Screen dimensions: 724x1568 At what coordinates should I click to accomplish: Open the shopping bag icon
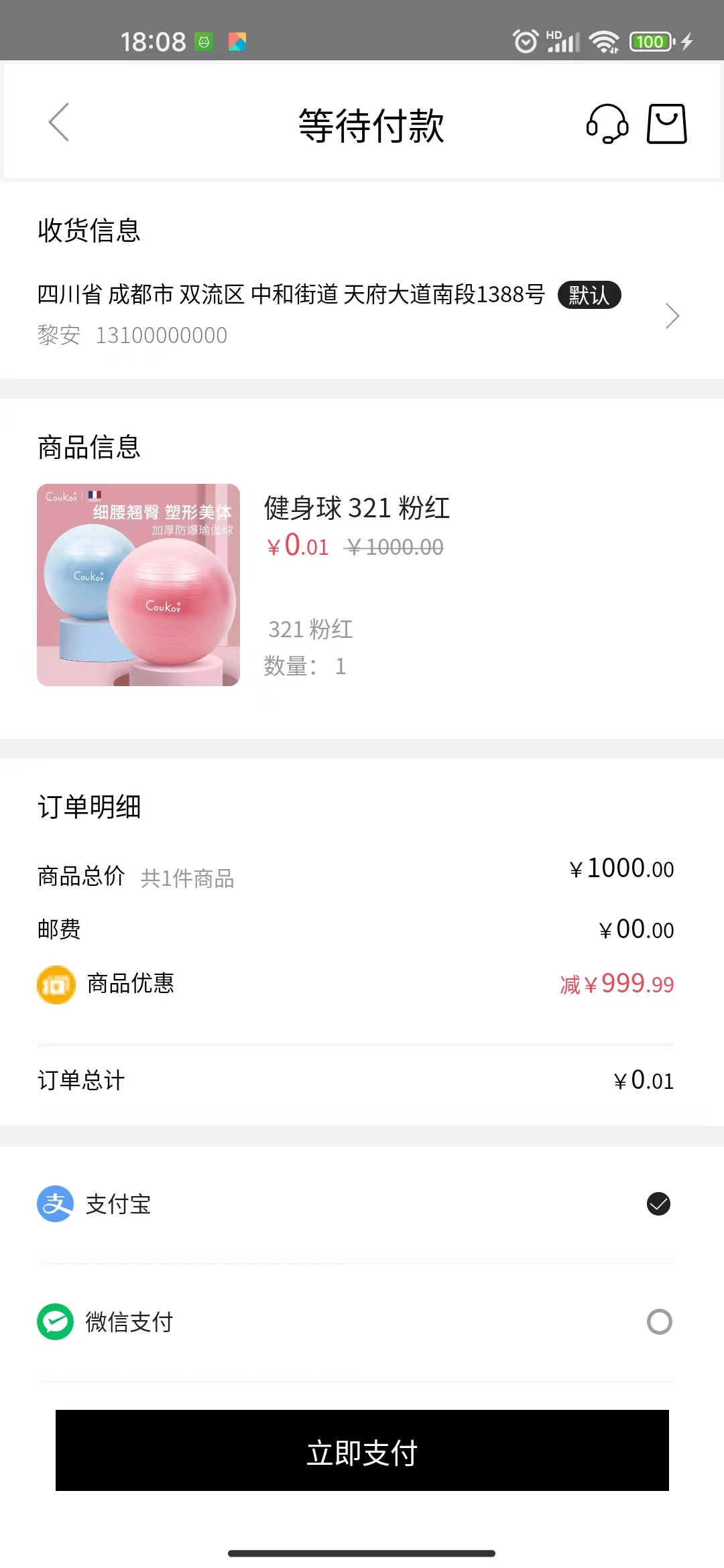coord(666,123)
